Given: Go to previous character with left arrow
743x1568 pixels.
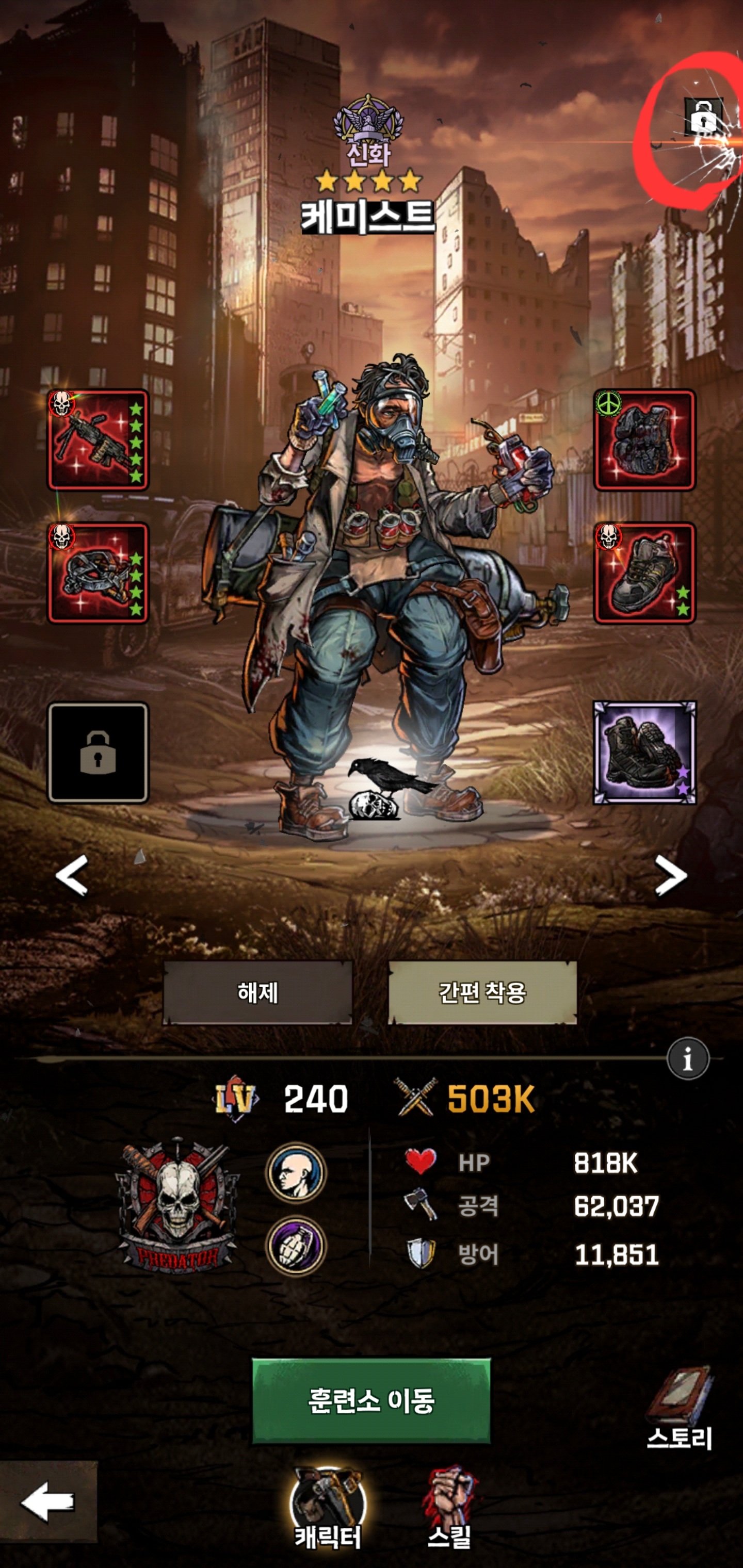Looking at the screenshot, I should pos(72,875).
